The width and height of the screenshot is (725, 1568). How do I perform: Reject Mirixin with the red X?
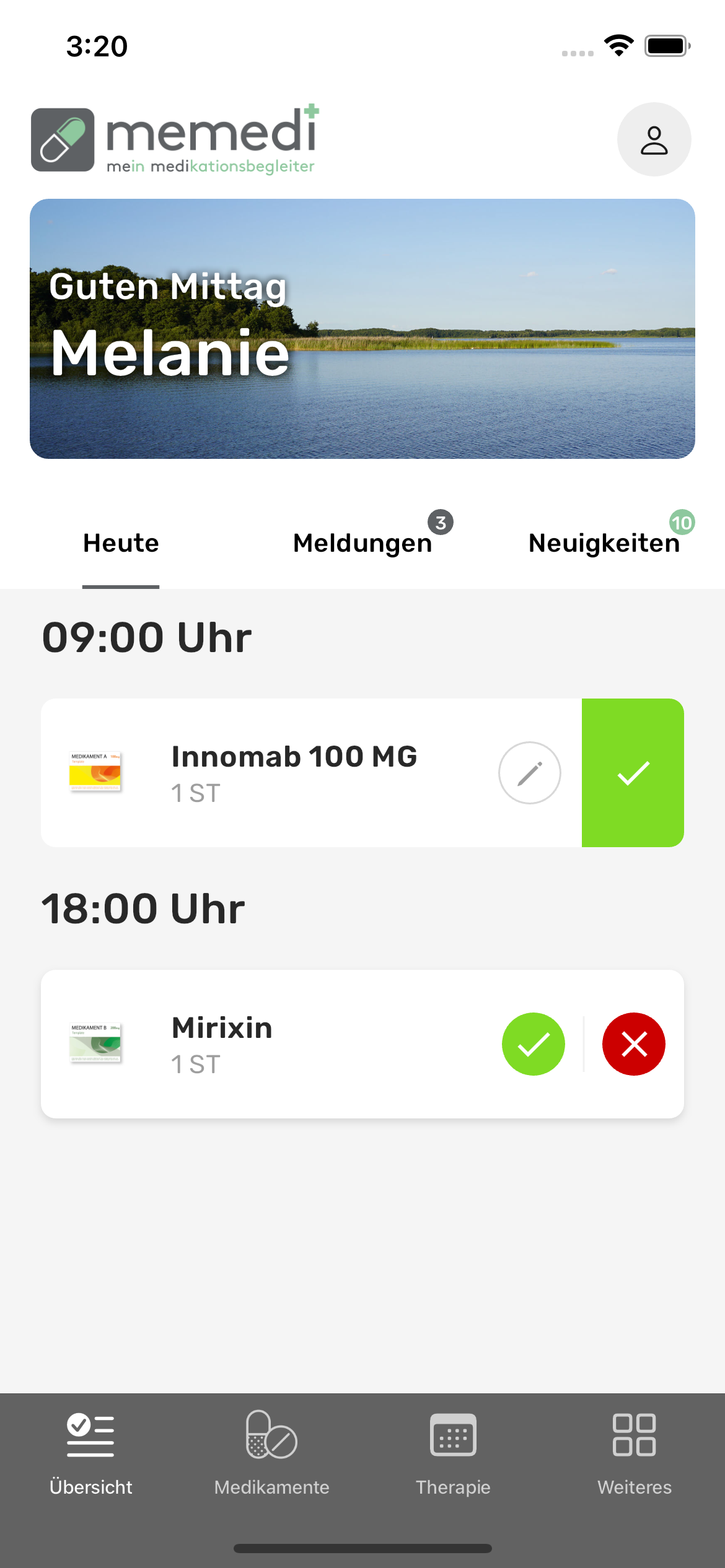click(x=633, y=1043)
